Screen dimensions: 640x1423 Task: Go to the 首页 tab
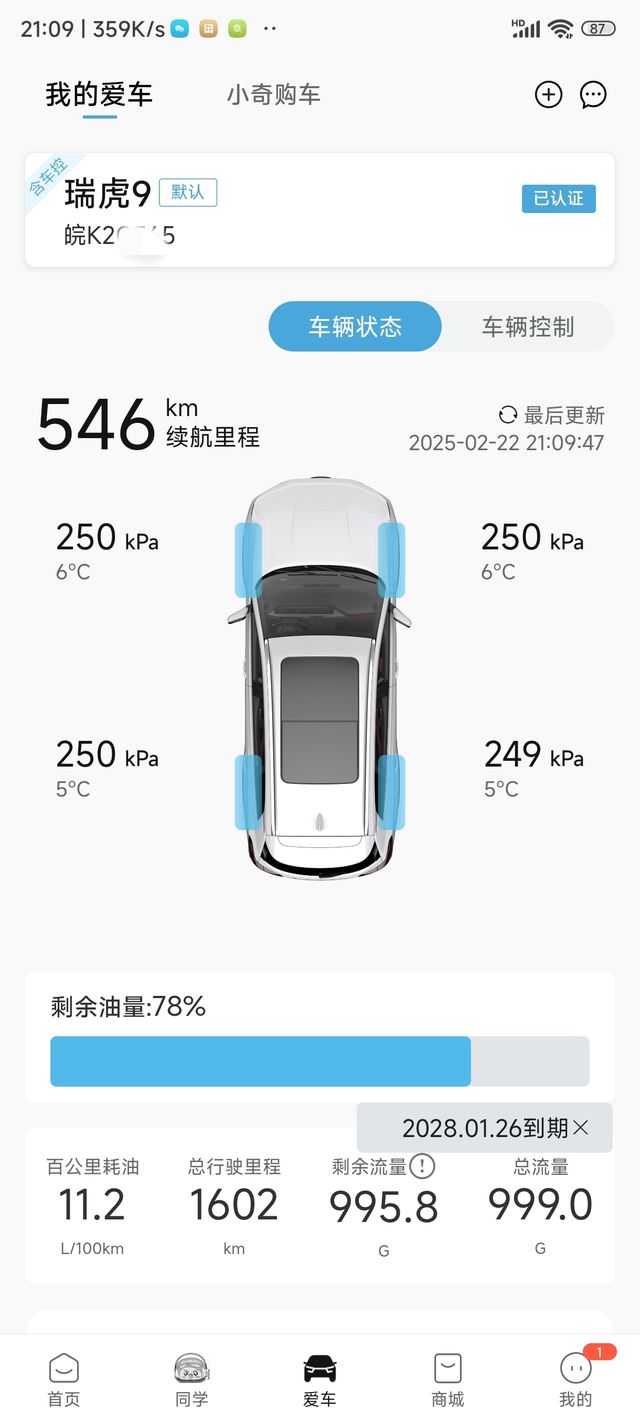[x=64, y=1379]
